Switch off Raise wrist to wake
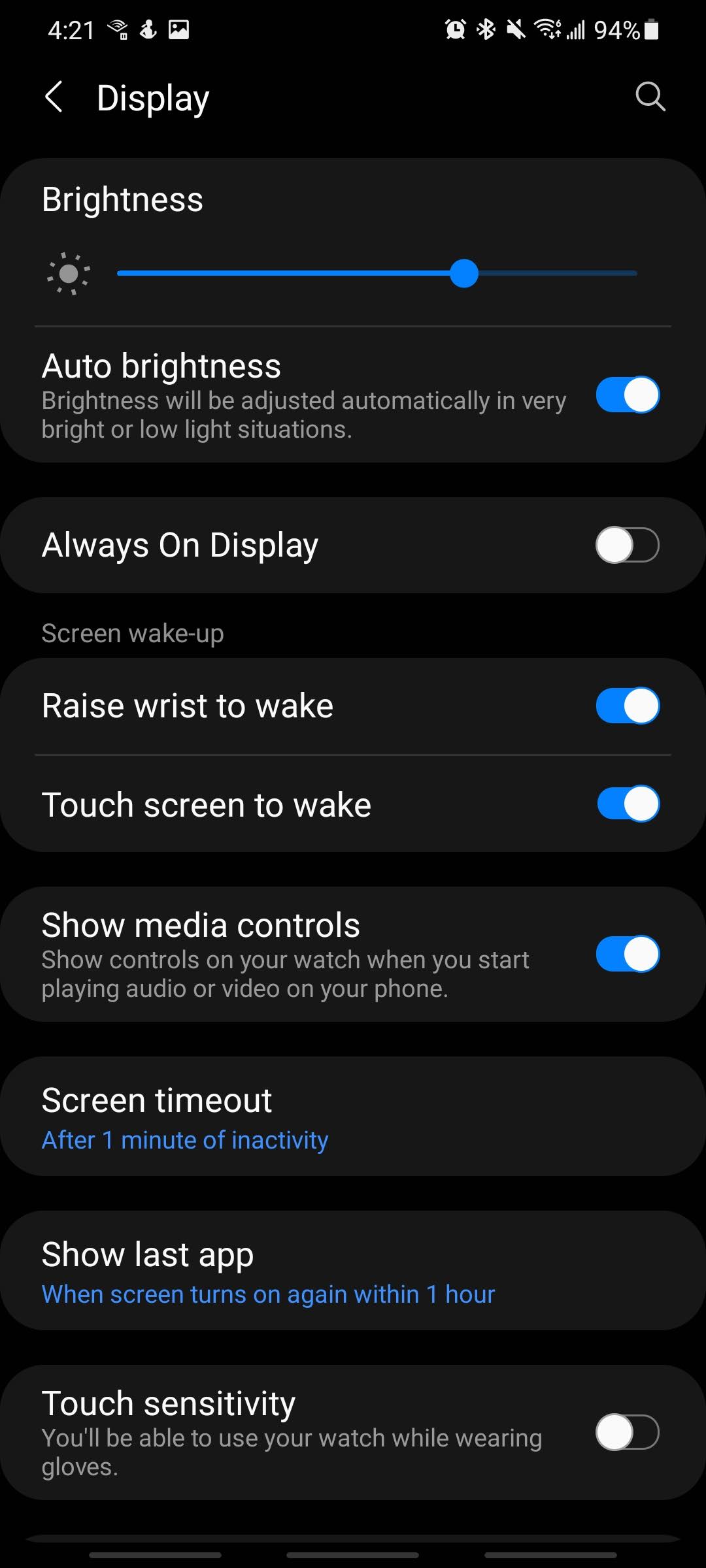The height and width of the screenshot is (1568, 706). tap(628, 706)
